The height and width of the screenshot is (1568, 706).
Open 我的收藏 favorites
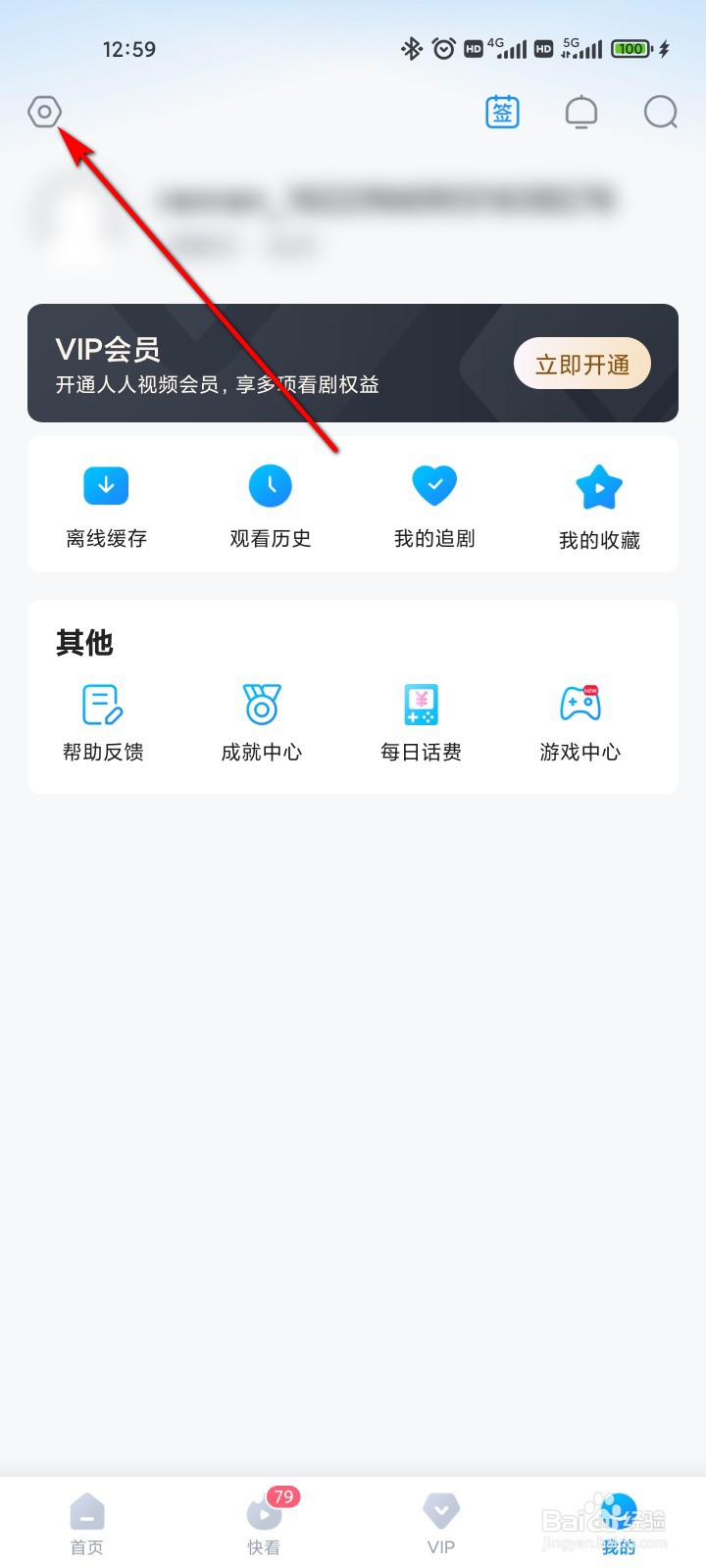click(599, 508)
